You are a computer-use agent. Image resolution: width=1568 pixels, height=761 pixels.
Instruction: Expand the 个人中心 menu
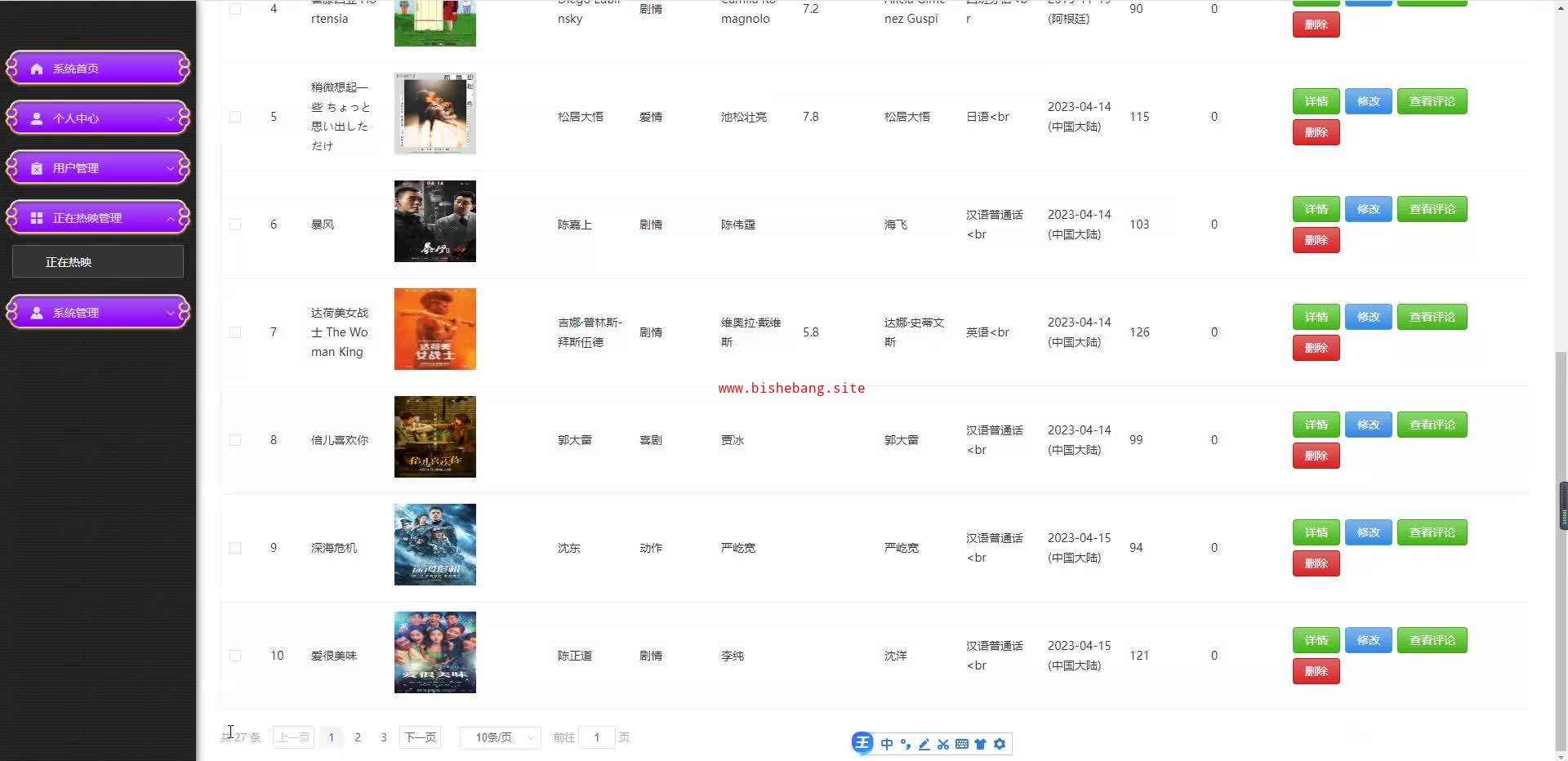point(98,118)
